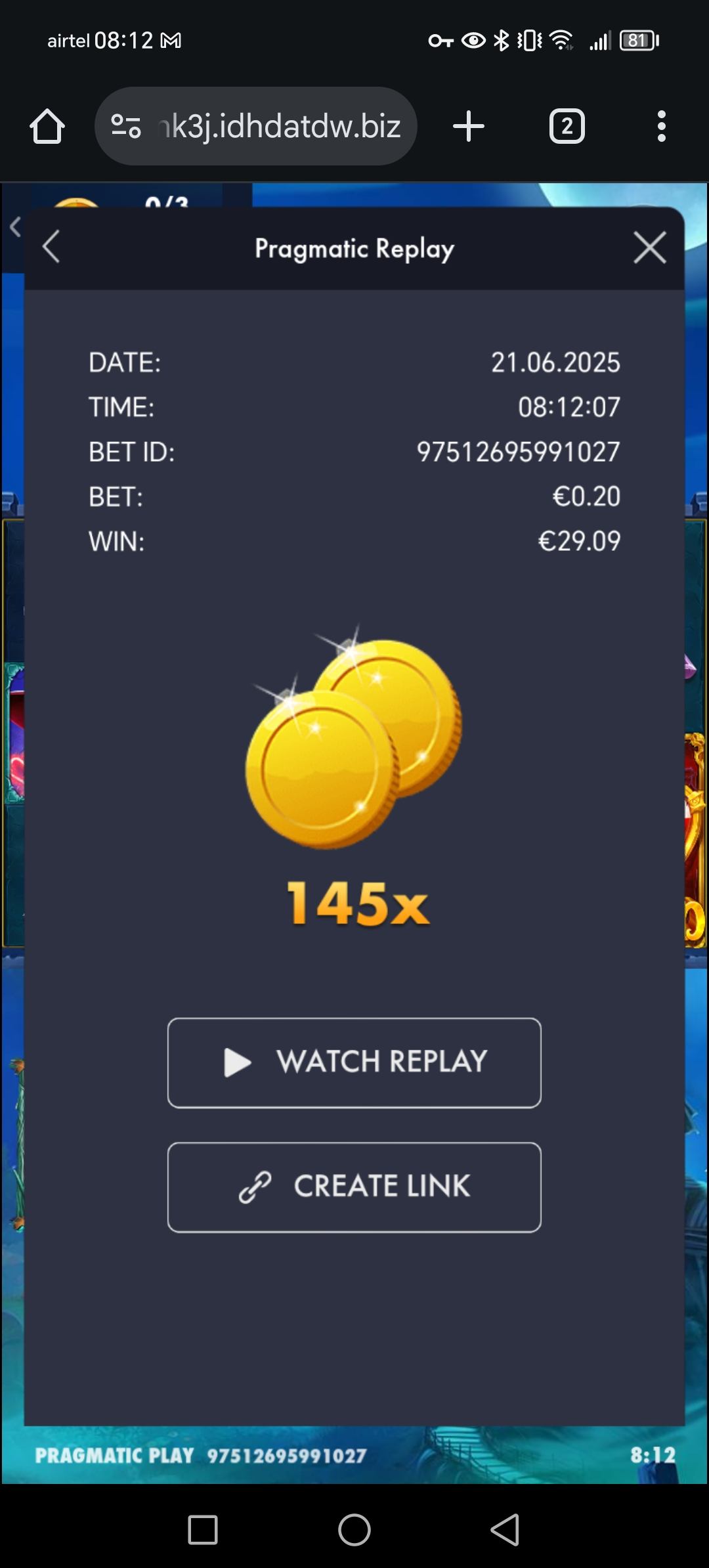Tap the system back button
The width and height of the screenshot is (709, 1568).
click(505, 1530)
